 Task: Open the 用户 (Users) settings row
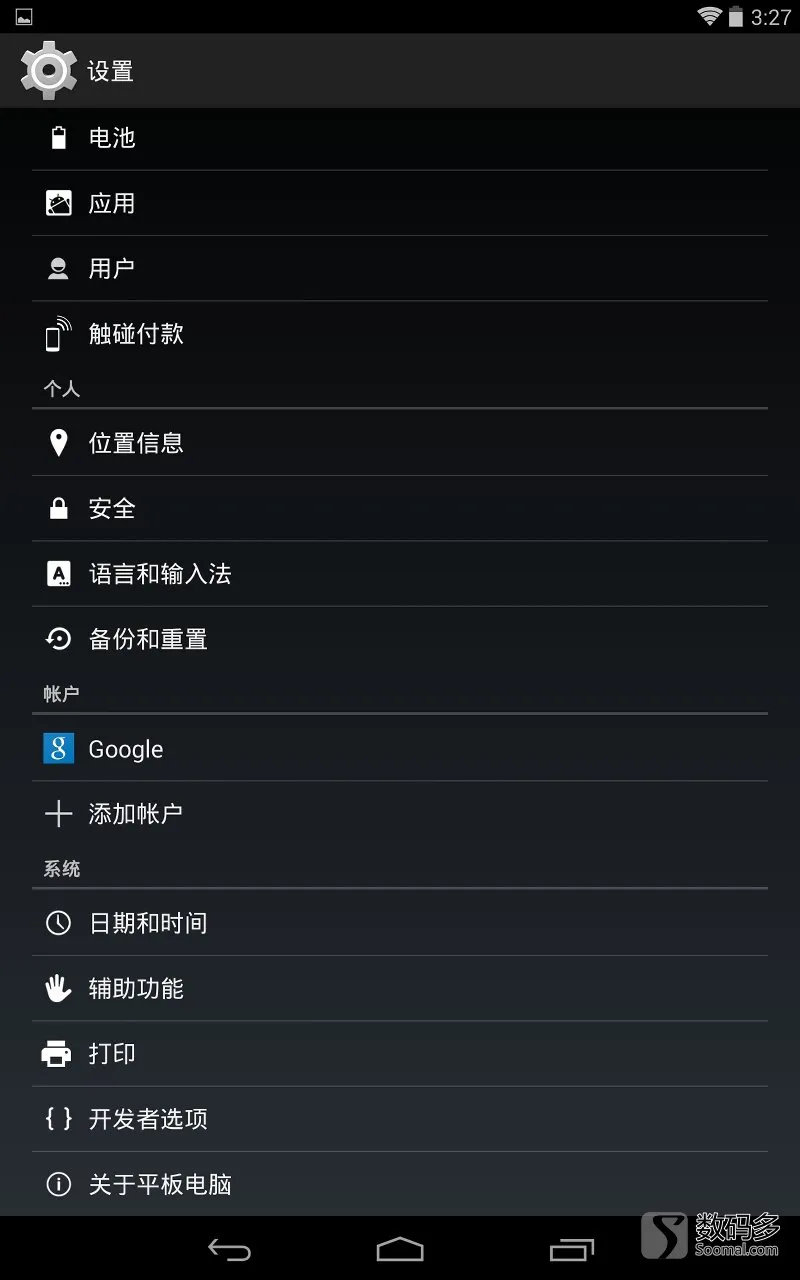pyautogui.click(x=400, y=268)
